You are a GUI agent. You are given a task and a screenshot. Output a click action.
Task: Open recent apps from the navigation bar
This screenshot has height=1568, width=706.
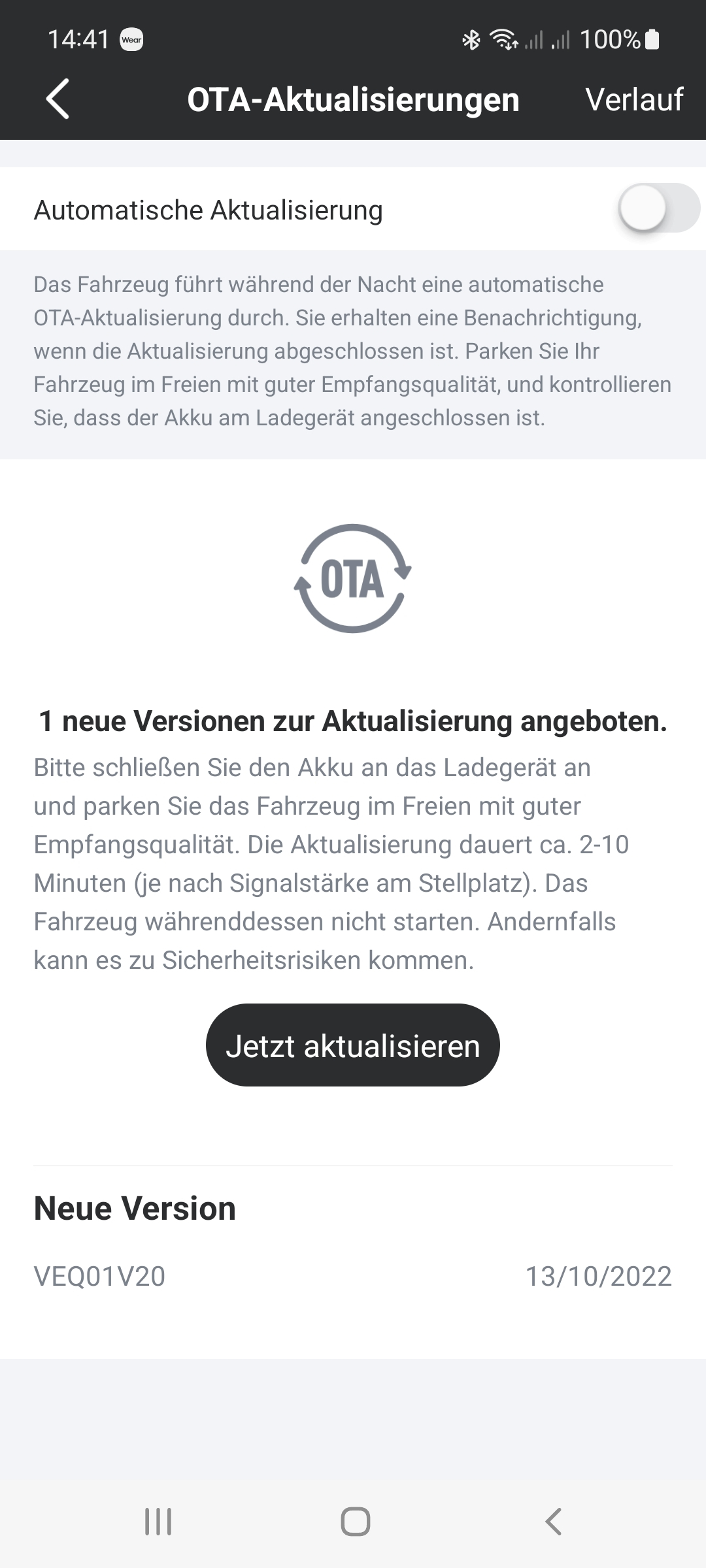click(158, 1522)
